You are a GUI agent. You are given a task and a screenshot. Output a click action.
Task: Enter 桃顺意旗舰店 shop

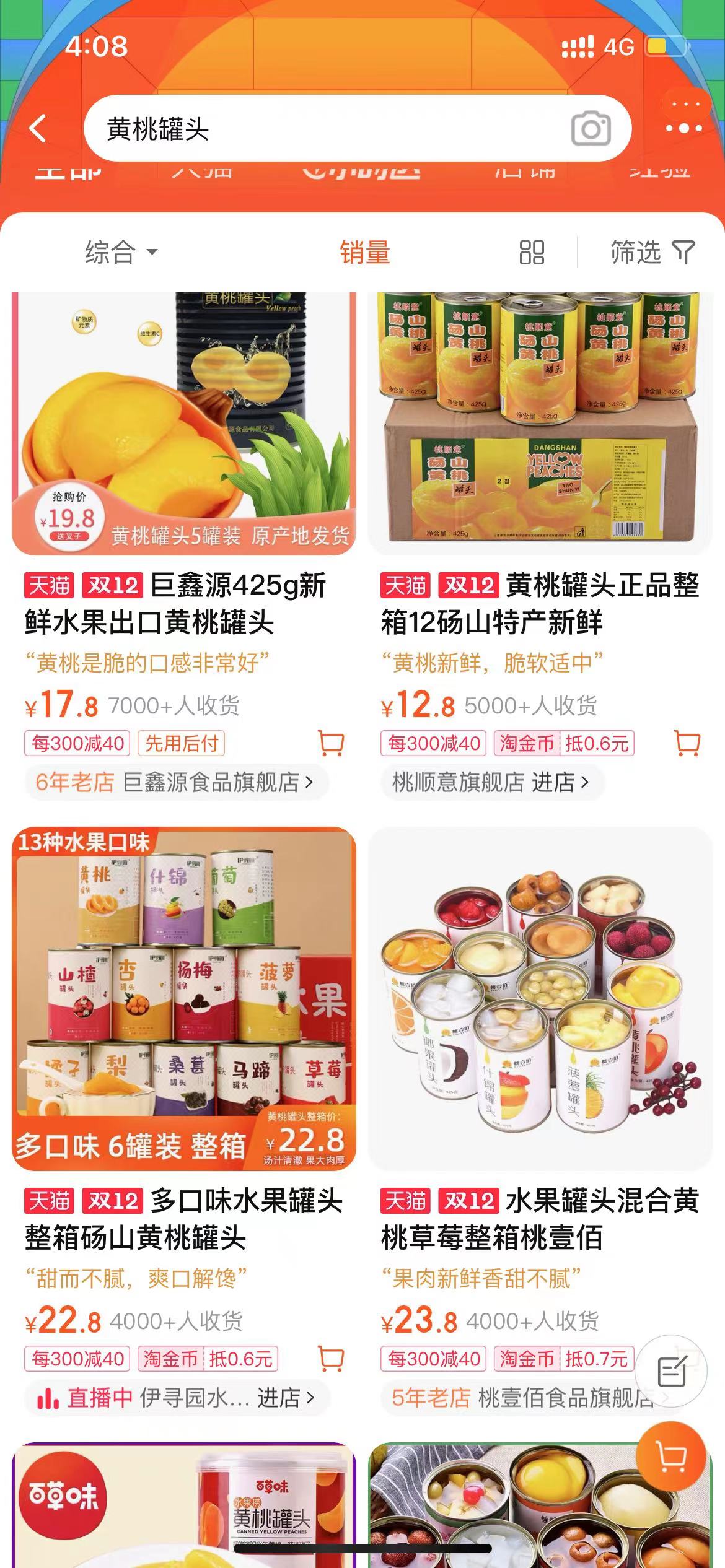click(491, 782)
